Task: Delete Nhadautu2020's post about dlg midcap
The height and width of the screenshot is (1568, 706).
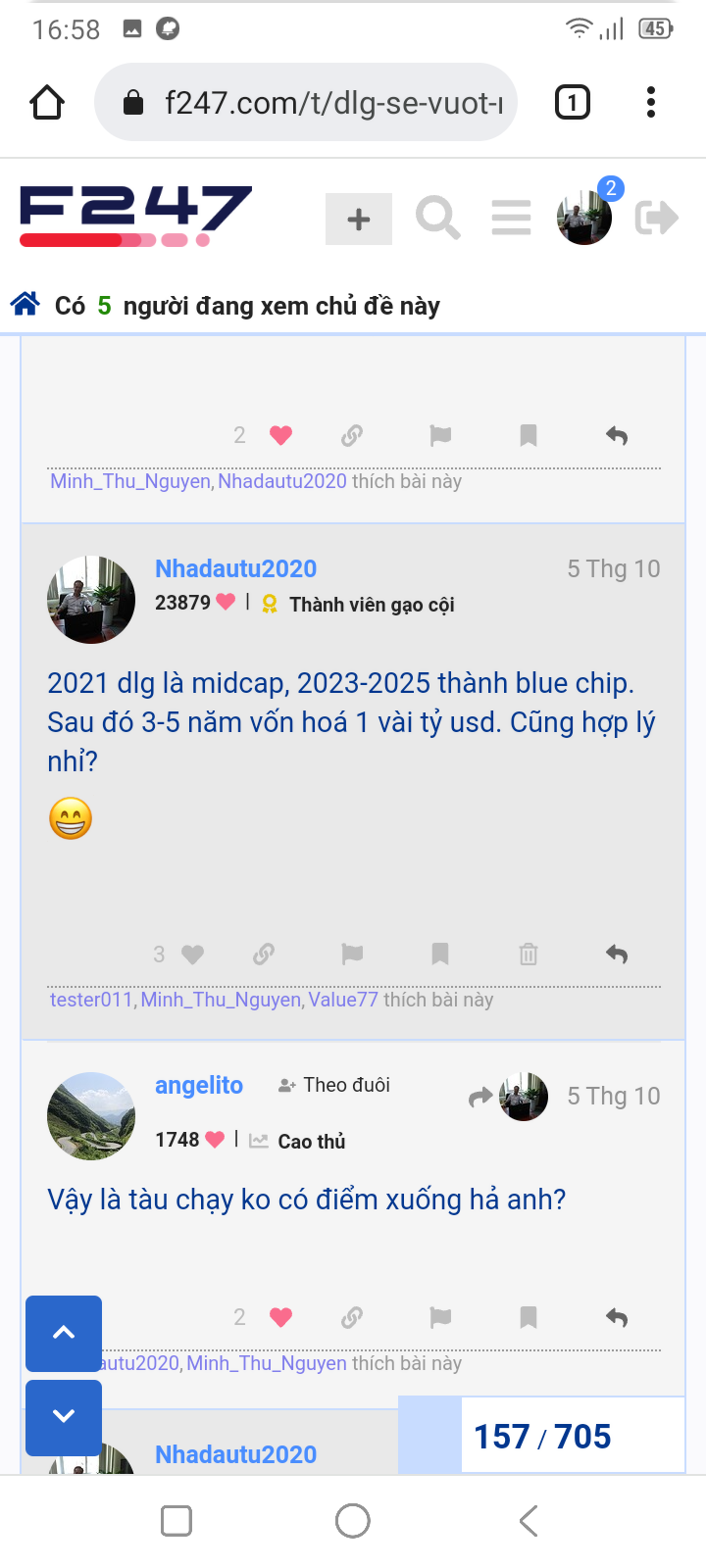Action: (529, 954)
